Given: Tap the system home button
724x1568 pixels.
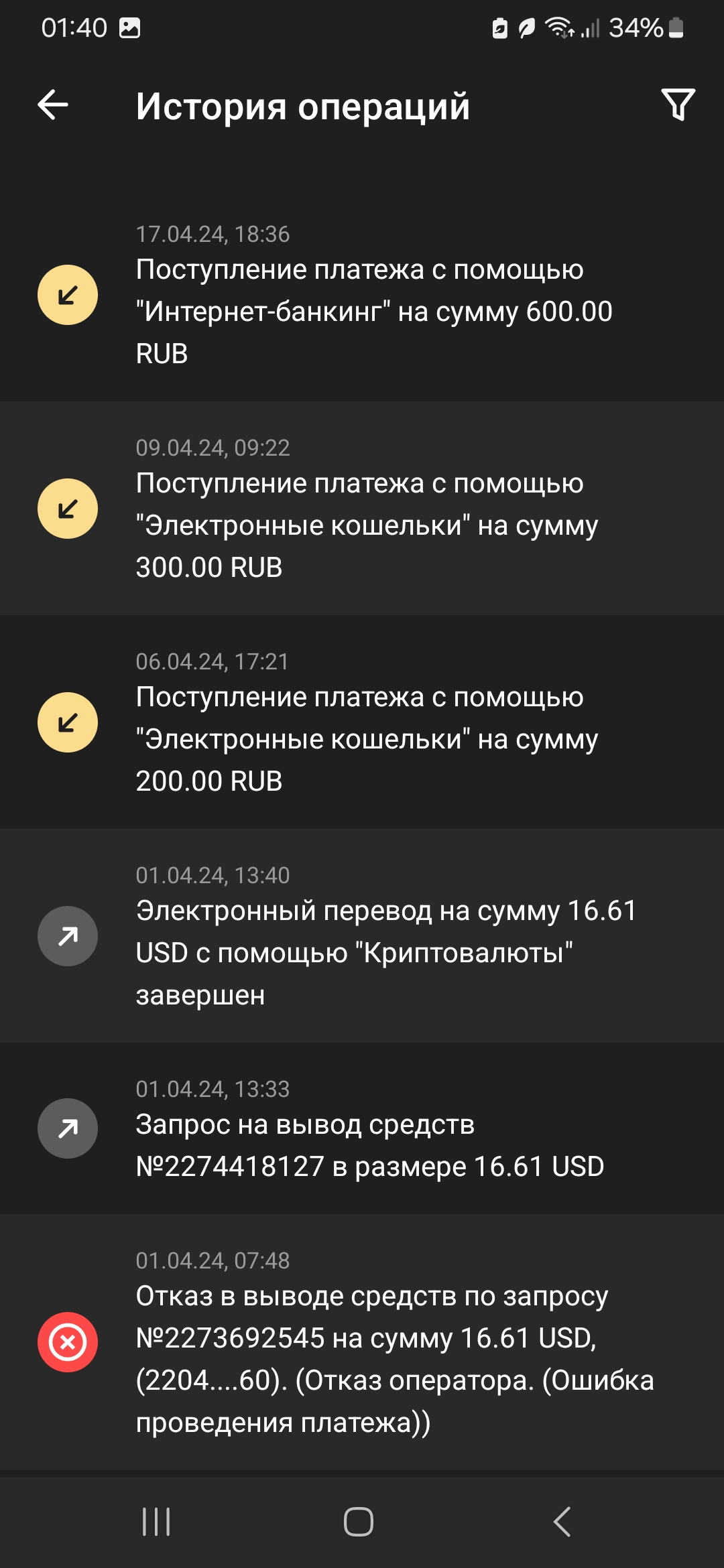Looking at the screenshot, I should click(x=359, y=1522).
